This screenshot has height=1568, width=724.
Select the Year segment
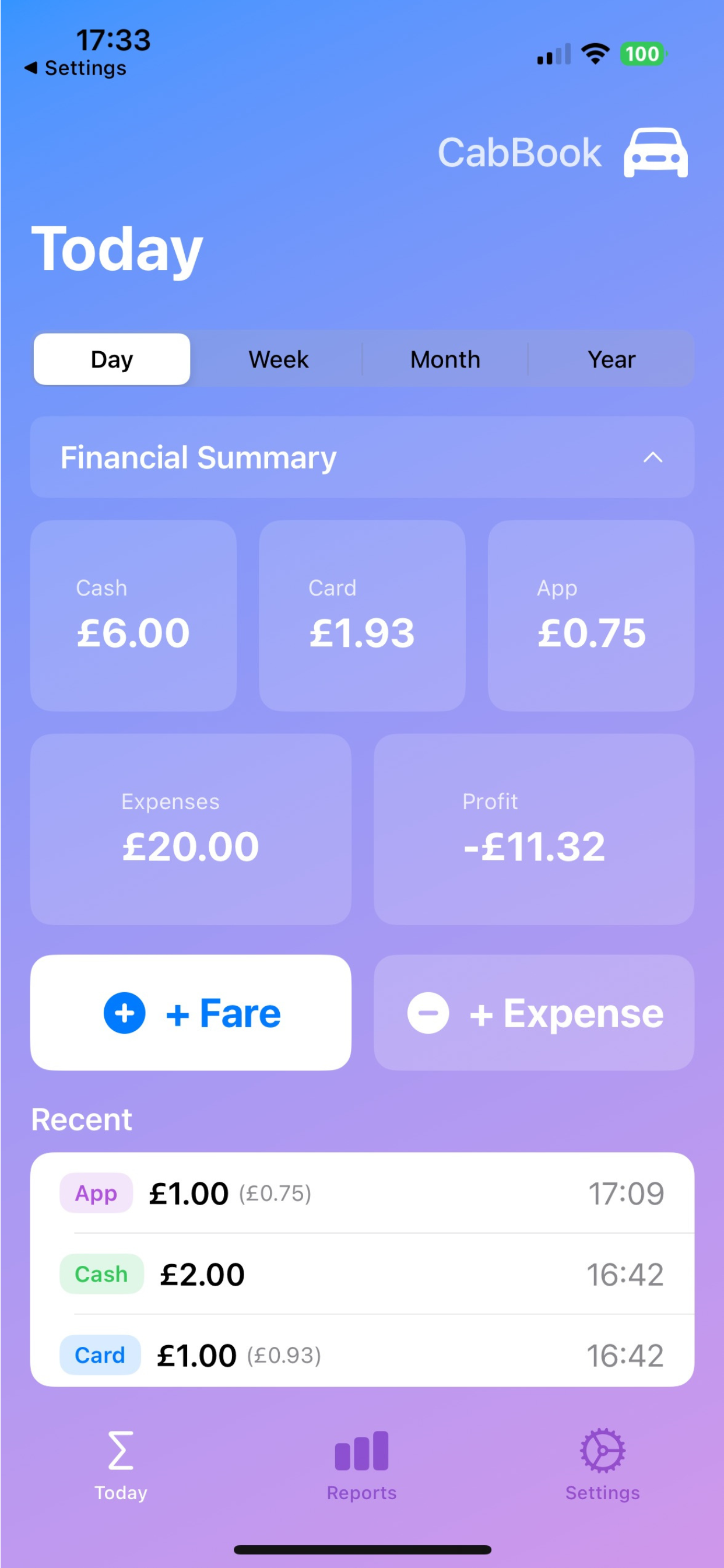tap(611, 359)
